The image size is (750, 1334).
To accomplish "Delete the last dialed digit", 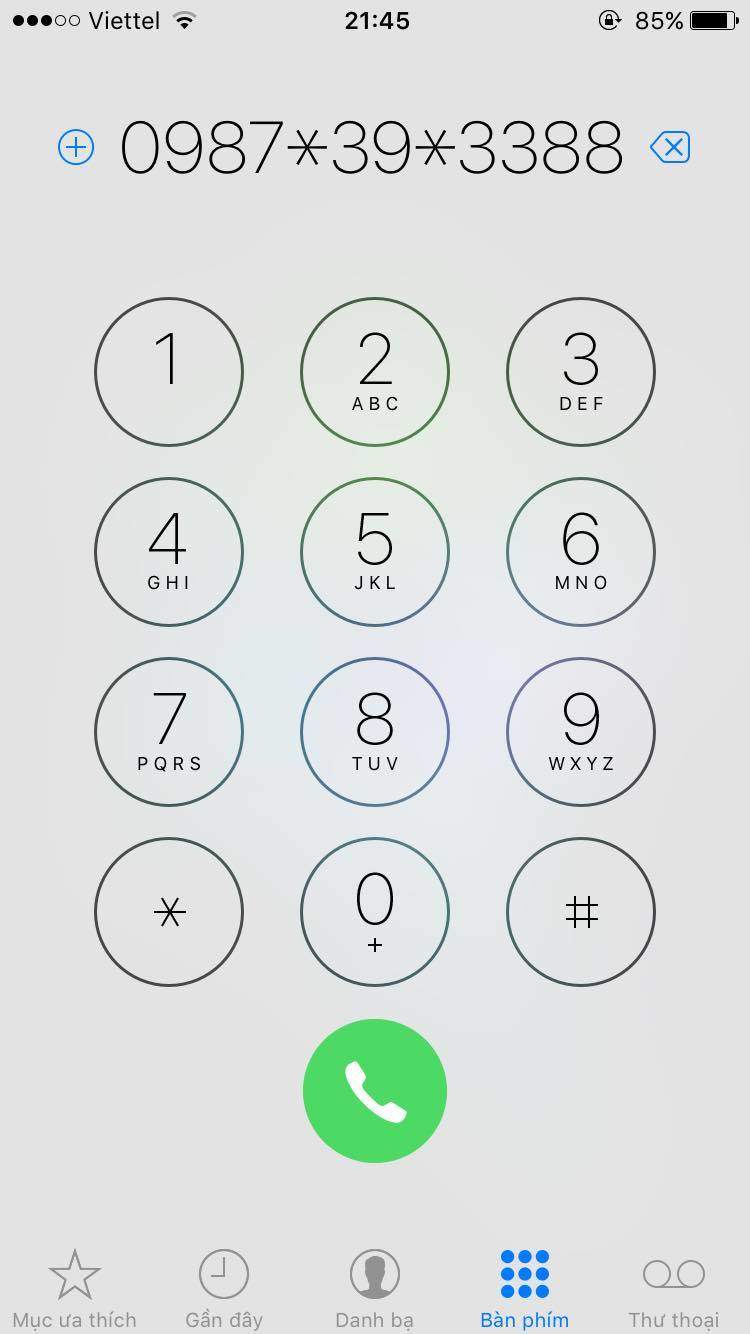I will pos(670,148).
